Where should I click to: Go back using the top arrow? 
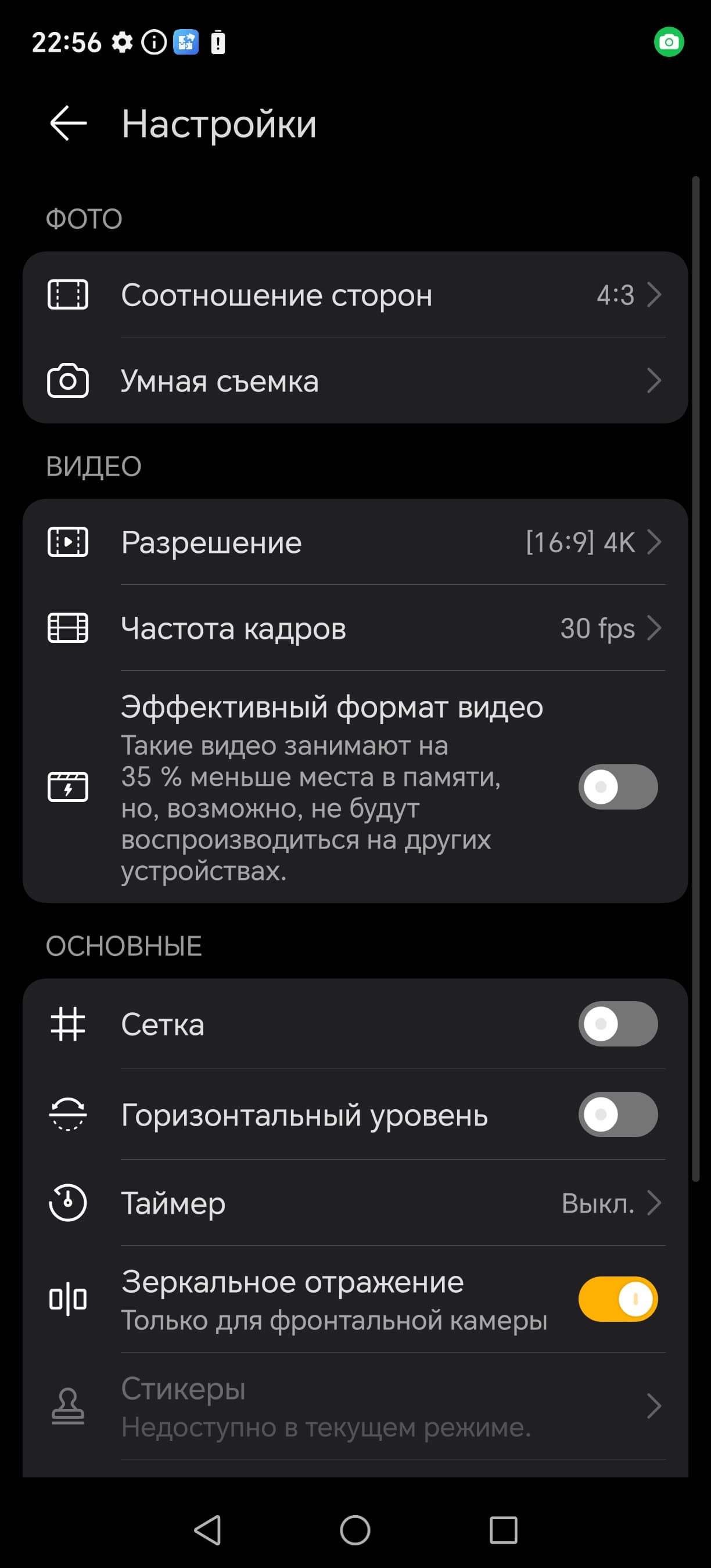pyautogui.click(x=68, y=124)
